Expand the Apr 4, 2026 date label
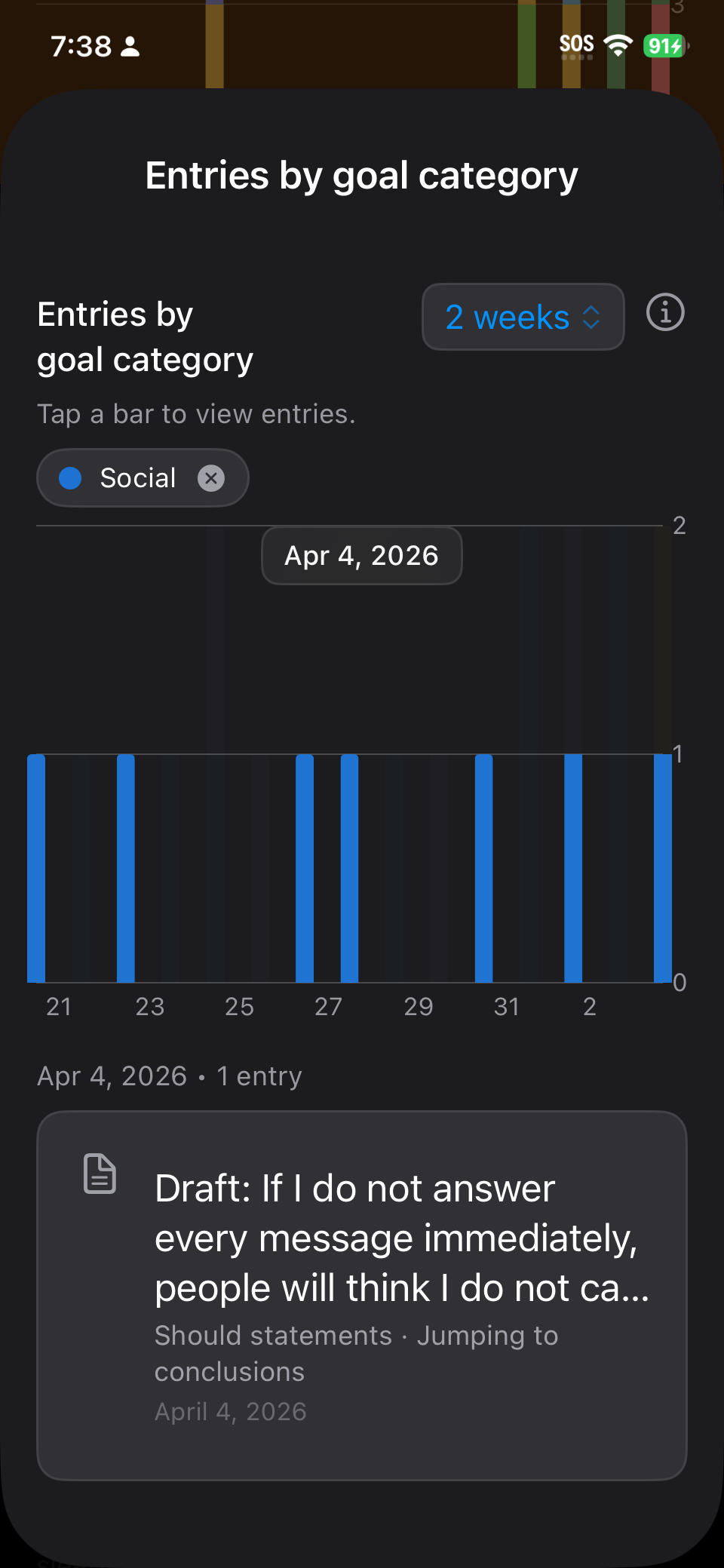Viewport: 724px width, 1568px height. [x=361, y=555]
